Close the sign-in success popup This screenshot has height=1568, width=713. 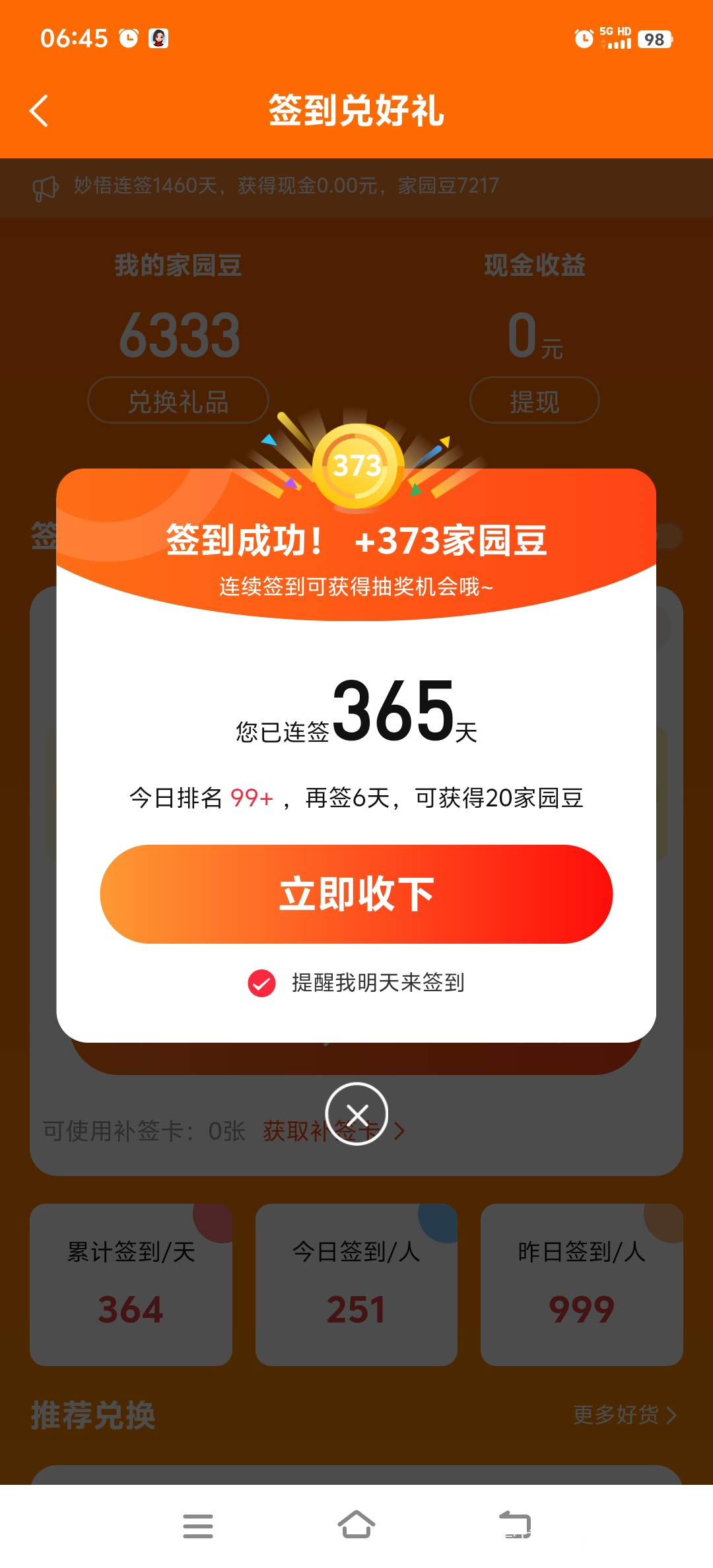click(356, 1115)
